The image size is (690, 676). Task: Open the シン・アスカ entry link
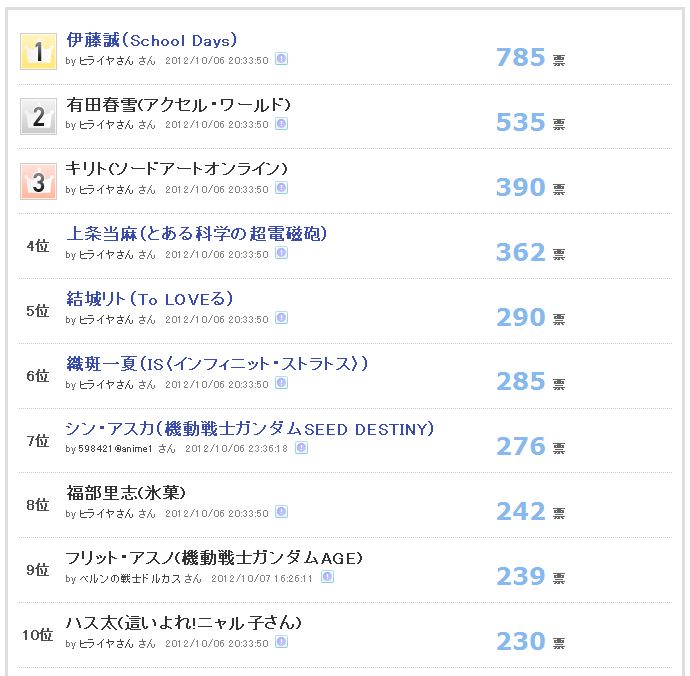coord(250,429)
